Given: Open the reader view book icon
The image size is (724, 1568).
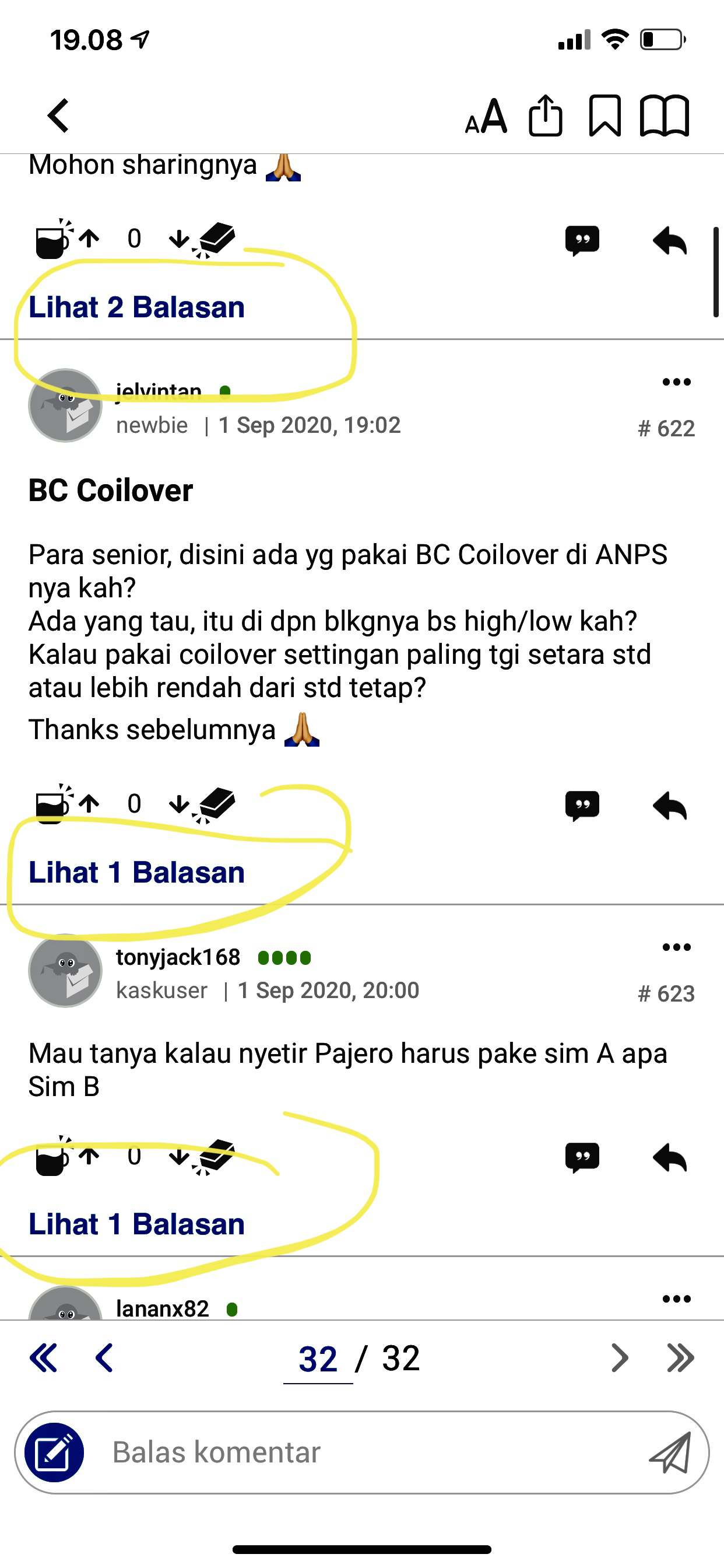Looking at the screenshot, I should point(665,116).
